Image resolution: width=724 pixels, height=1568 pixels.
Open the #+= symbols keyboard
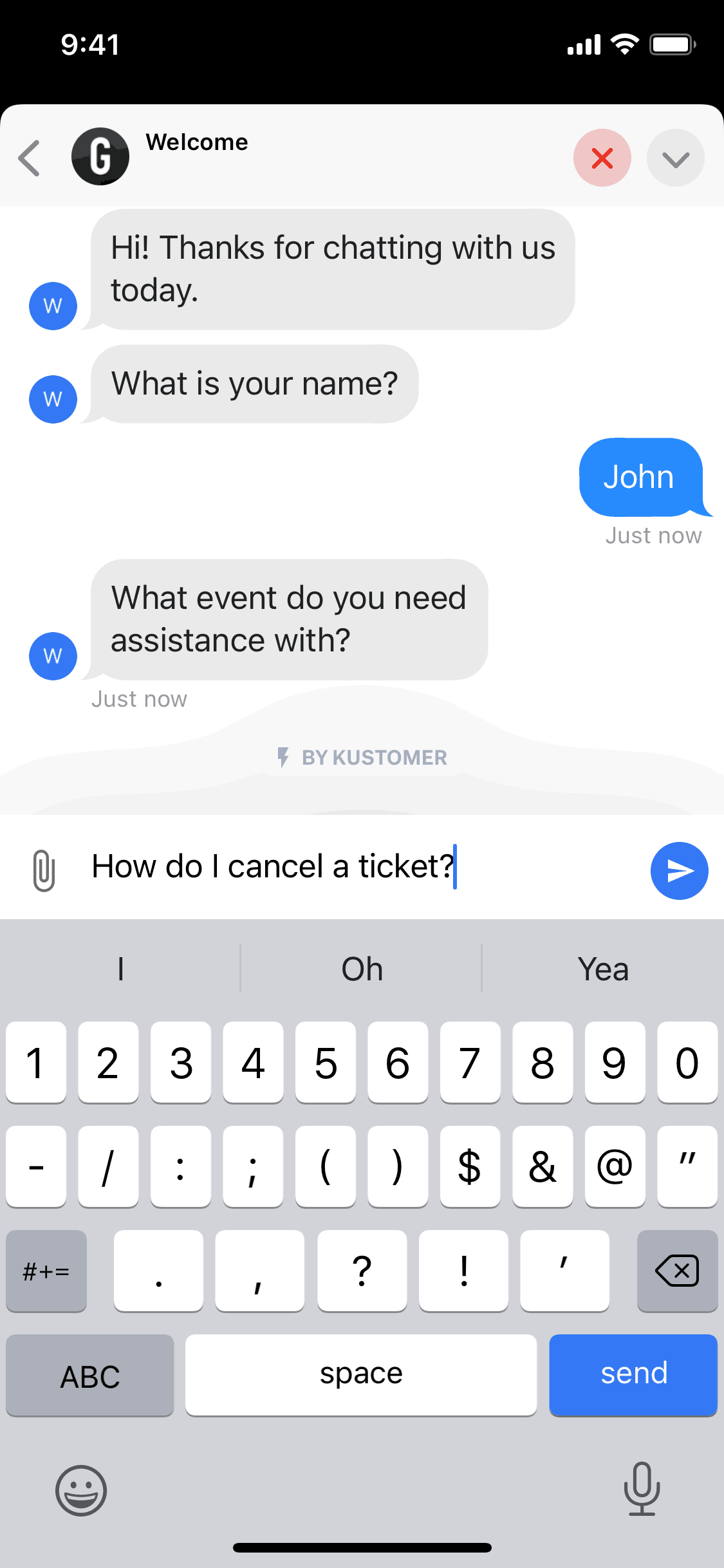[46, 1271]
